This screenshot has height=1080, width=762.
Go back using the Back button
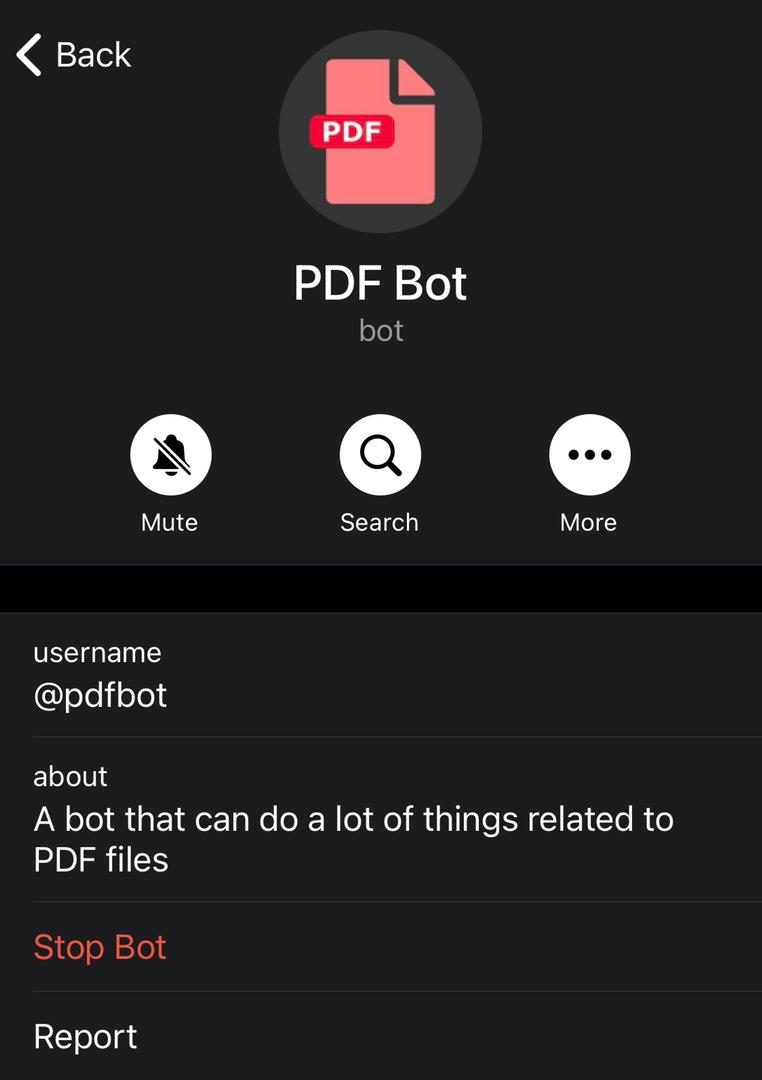click(74, 55)
